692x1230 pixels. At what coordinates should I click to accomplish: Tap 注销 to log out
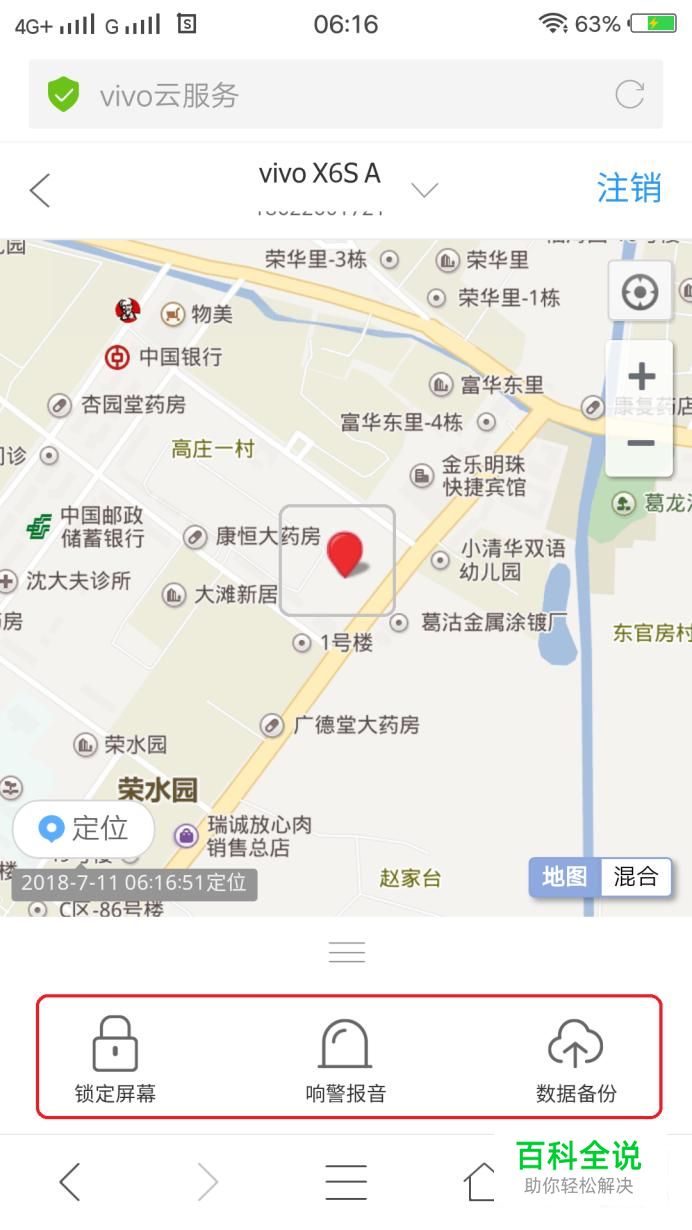pyautogui.click(x=629, y=187)
